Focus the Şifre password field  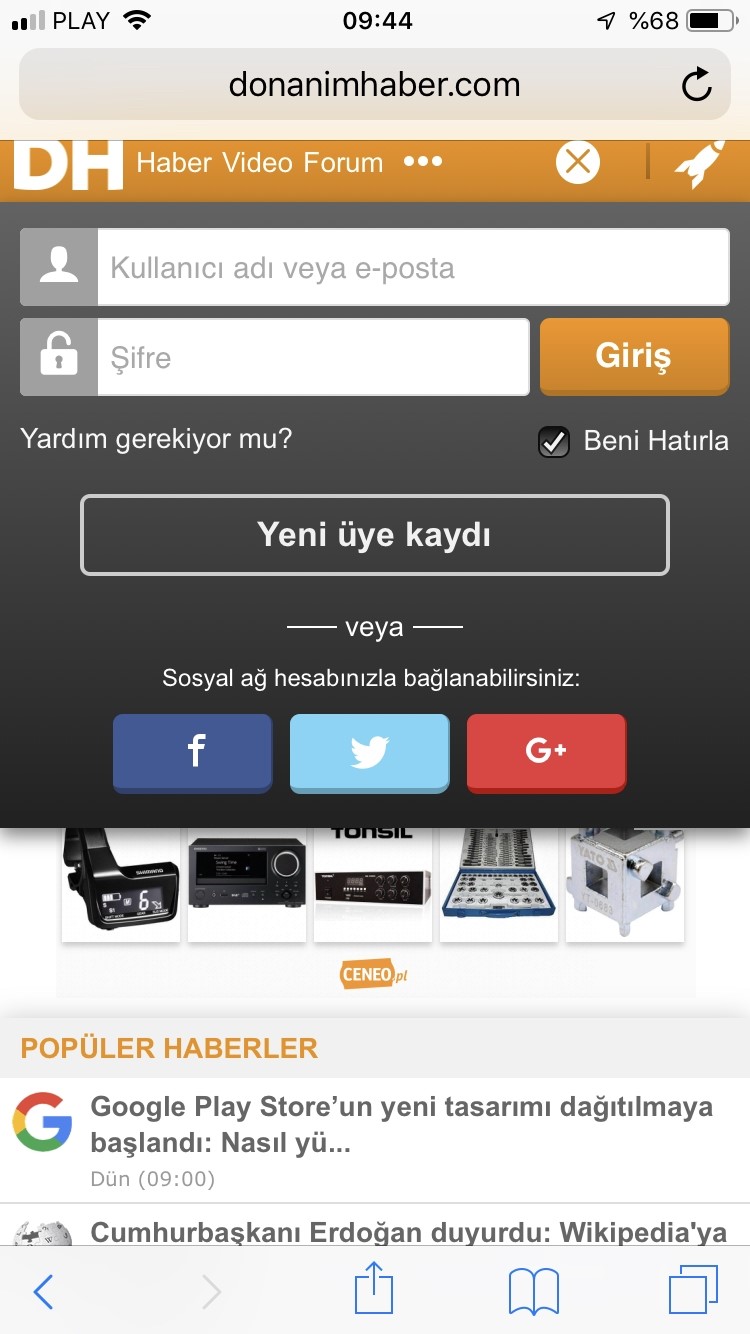pos(312,358)
